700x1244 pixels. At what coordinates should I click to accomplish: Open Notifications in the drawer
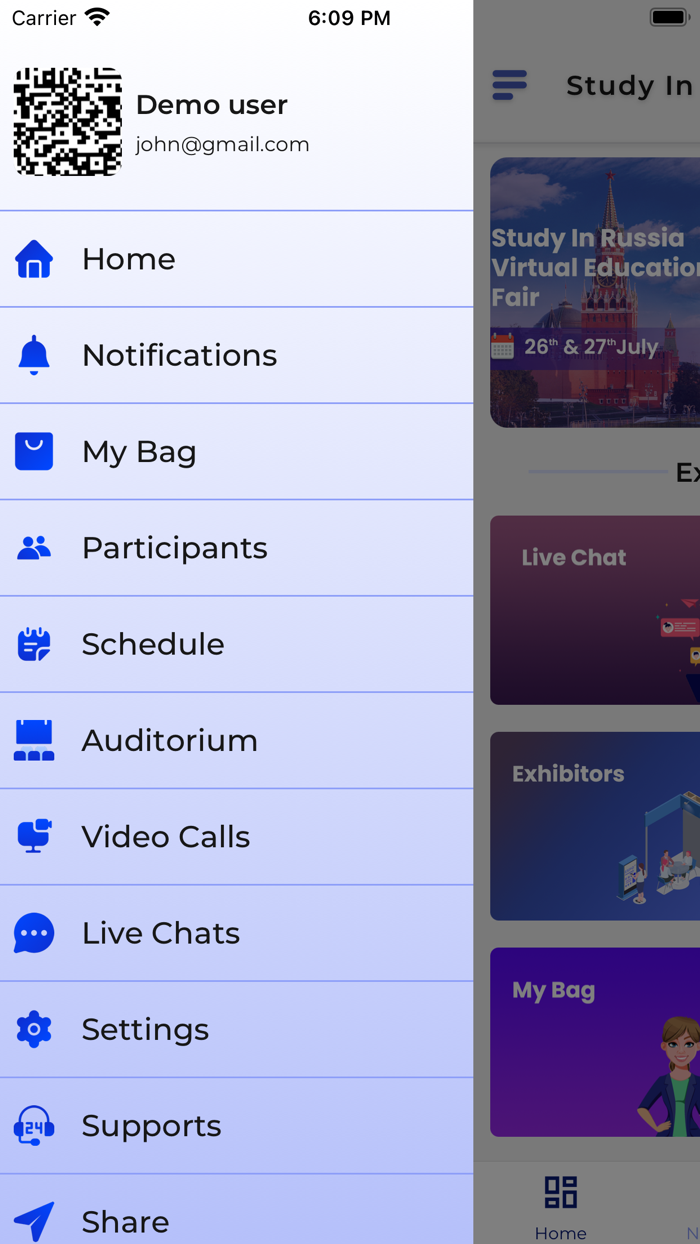click(236, 355)
